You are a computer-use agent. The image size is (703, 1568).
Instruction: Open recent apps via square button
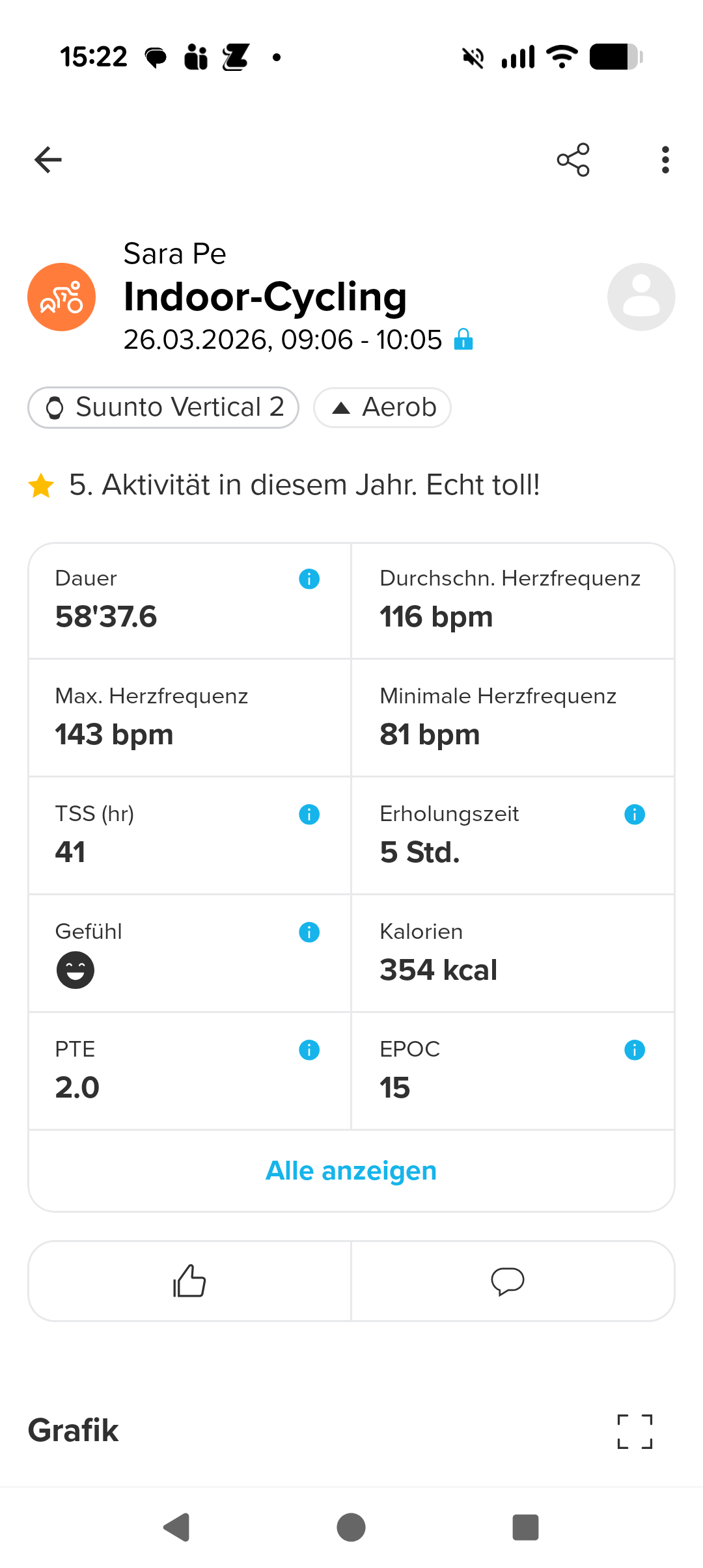coord(525,1528)
